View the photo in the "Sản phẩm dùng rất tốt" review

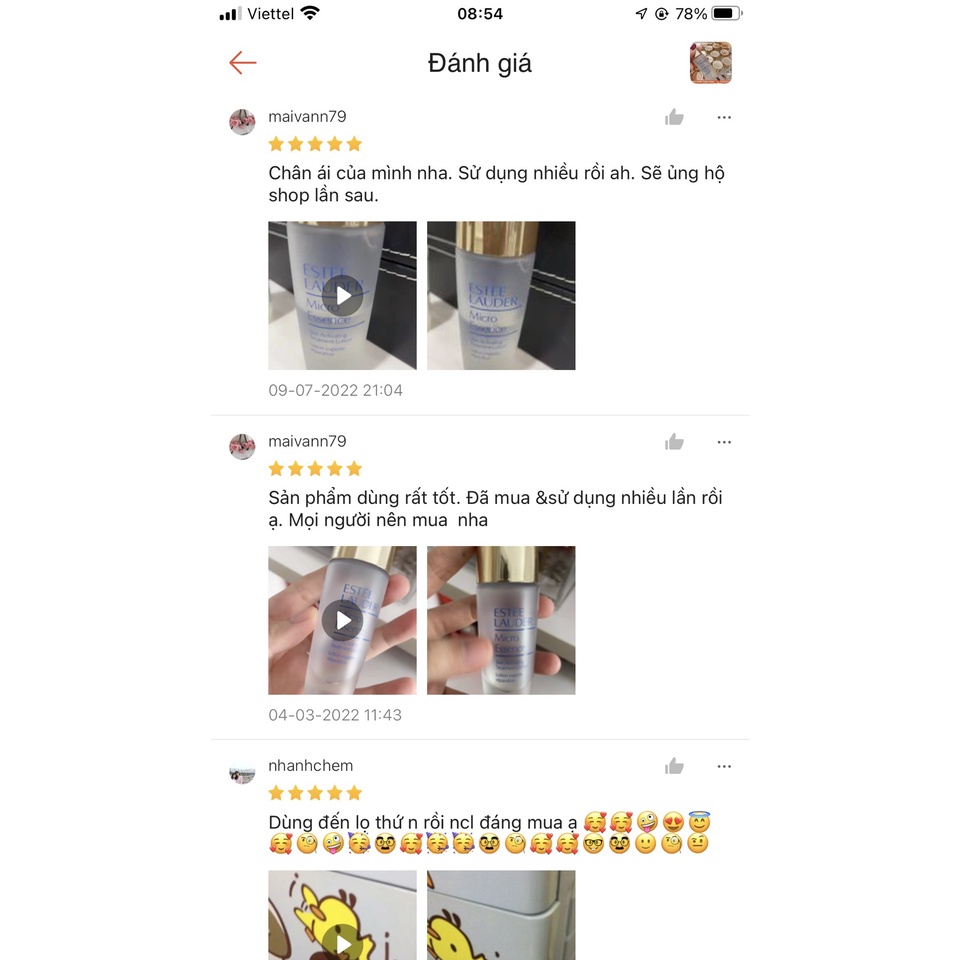(x=501, y=620)
